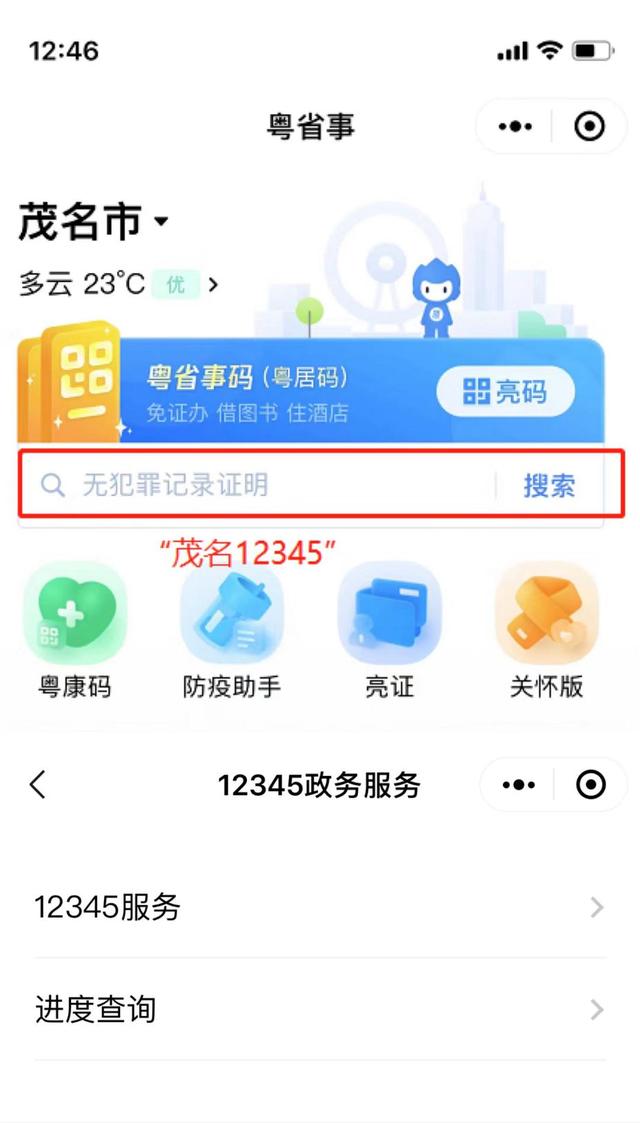Image resolution: width=640 pixels, height=1123 pixels.
Task: Close the 12345政务服务 mini program page
Action: click(591, 785)
